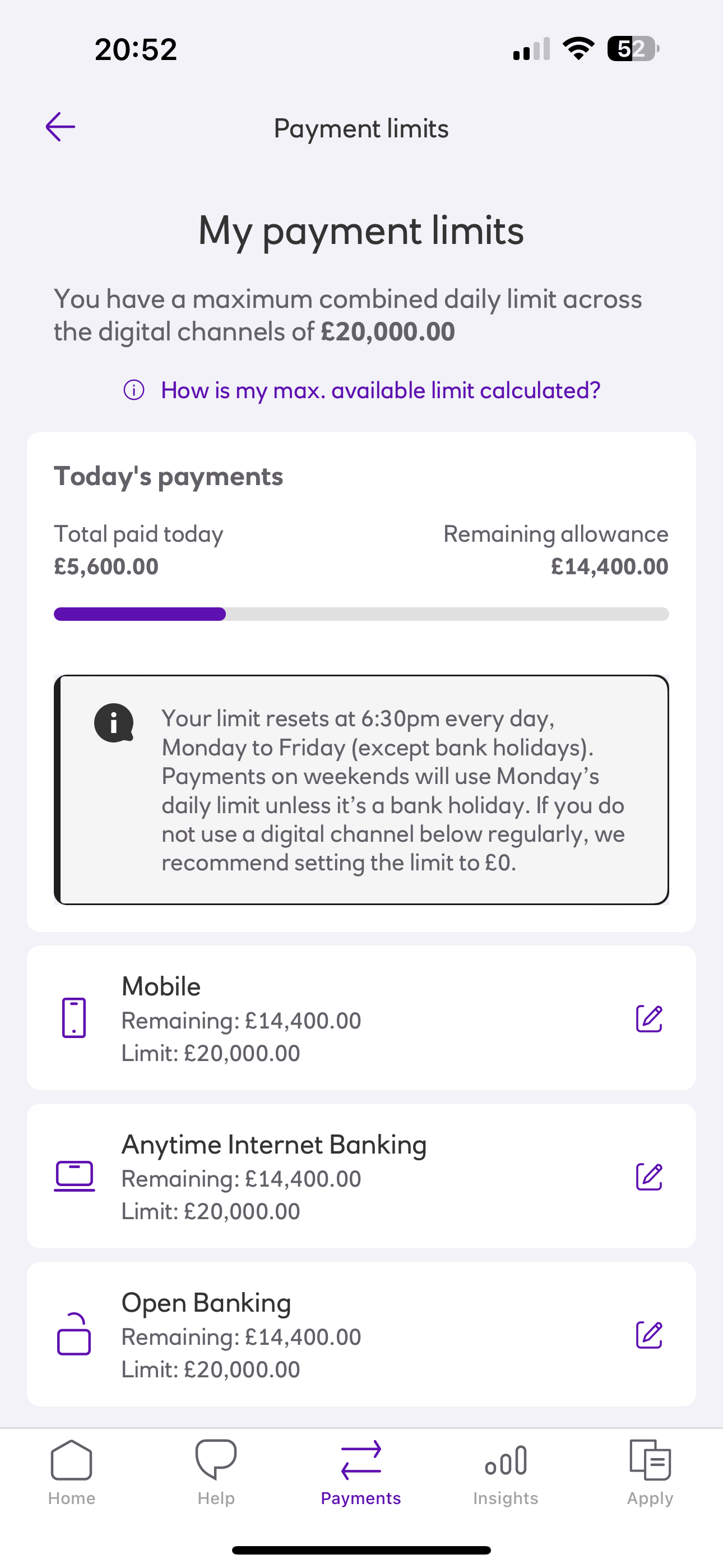Image resolution: width=723 pixels, height=1568 pixels.
Task: Edit the Anytime Internet Banking limit
Action: (x=649, y=1177)
